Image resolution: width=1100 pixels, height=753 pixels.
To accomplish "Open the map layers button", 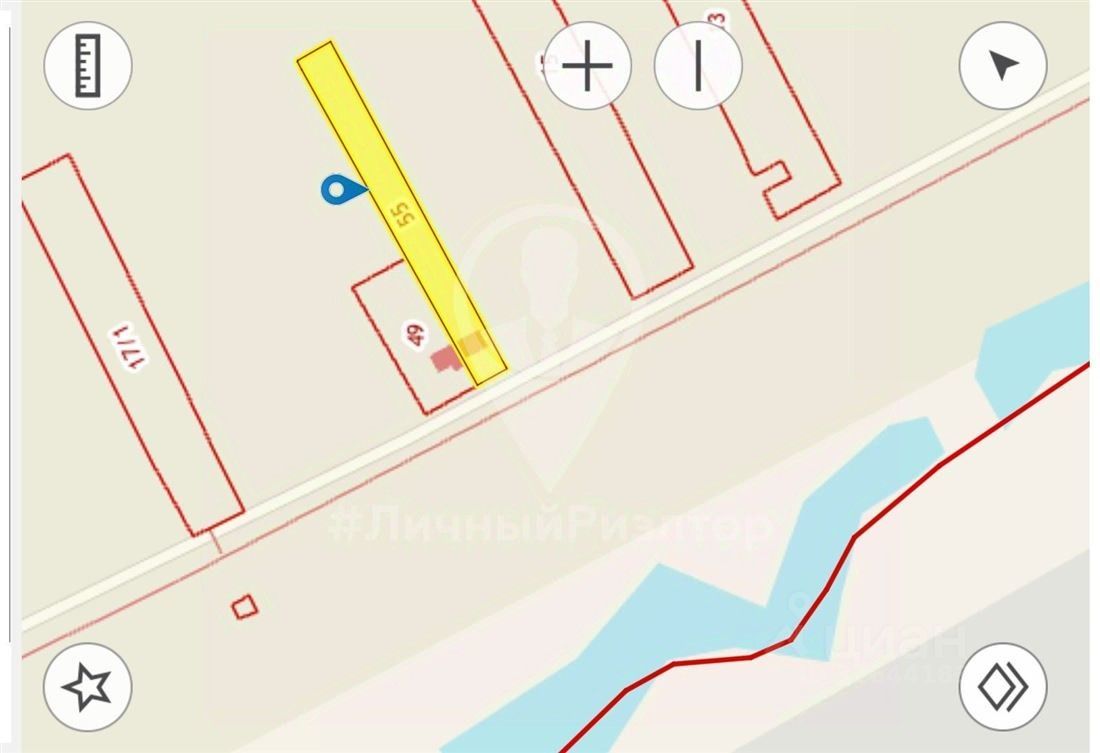I will coord(1003,687).
